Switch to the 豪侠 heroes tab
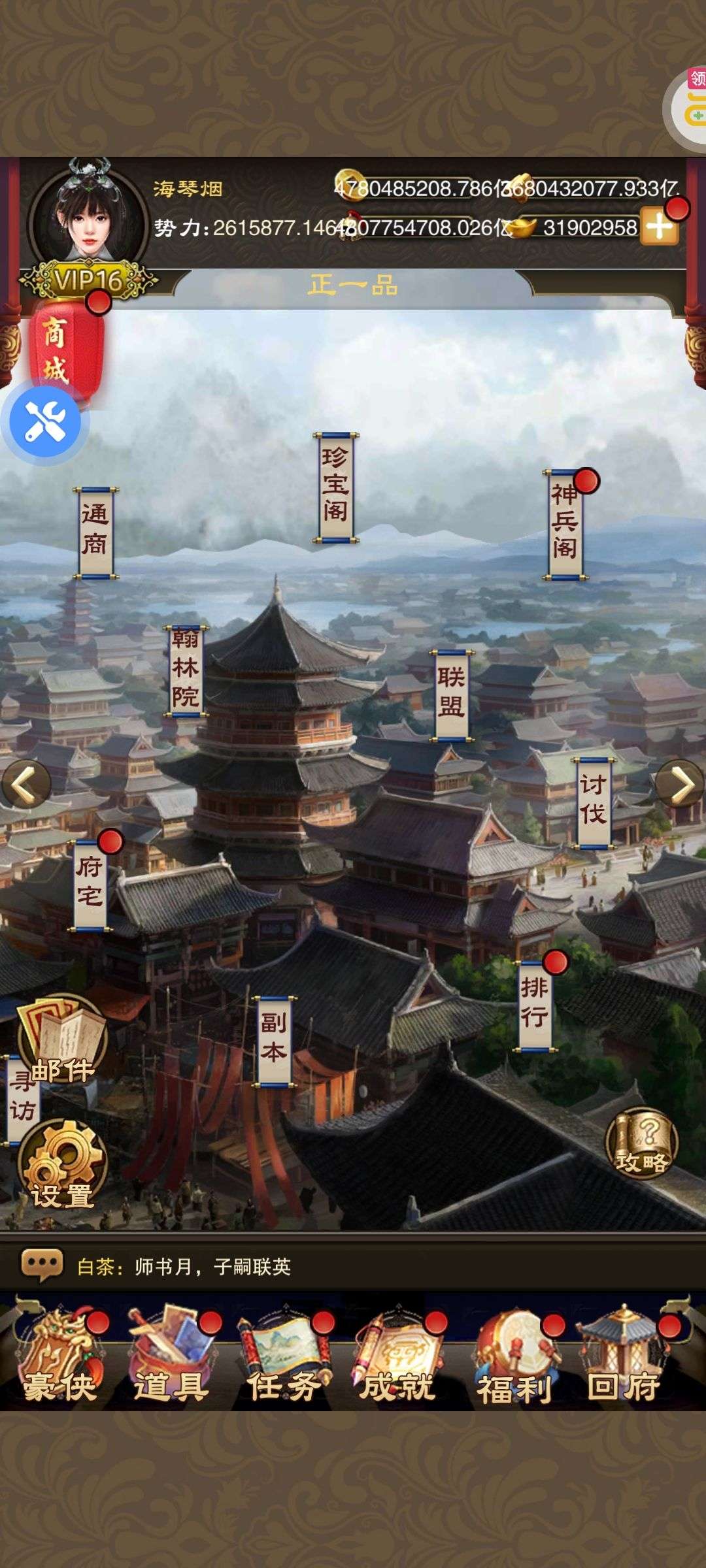Image resolution: width=706 pixels, height=1568 pixels. click(x=60, y=1355)
